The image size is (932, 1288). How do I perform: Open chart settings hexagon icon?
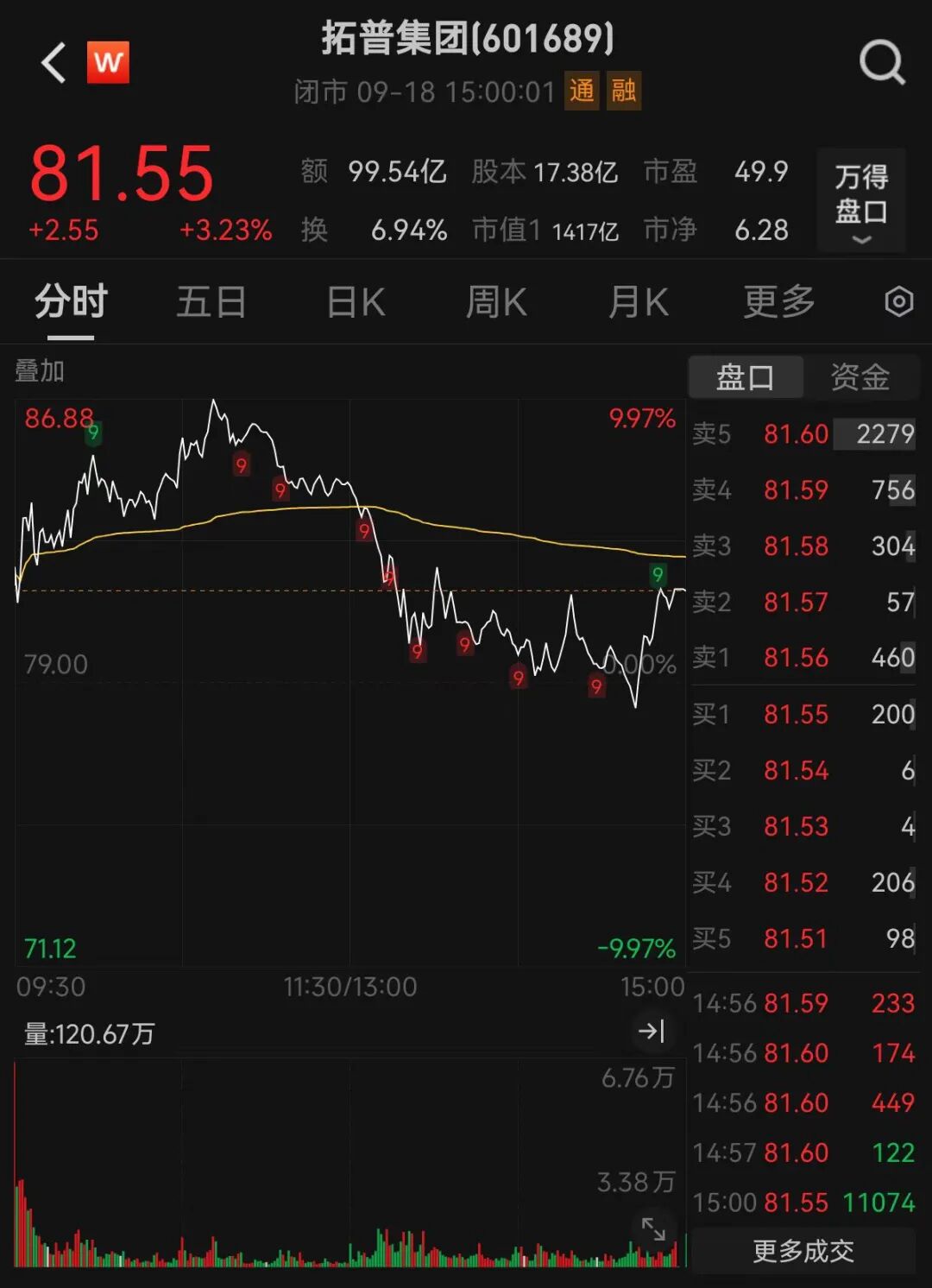point(898,302)
